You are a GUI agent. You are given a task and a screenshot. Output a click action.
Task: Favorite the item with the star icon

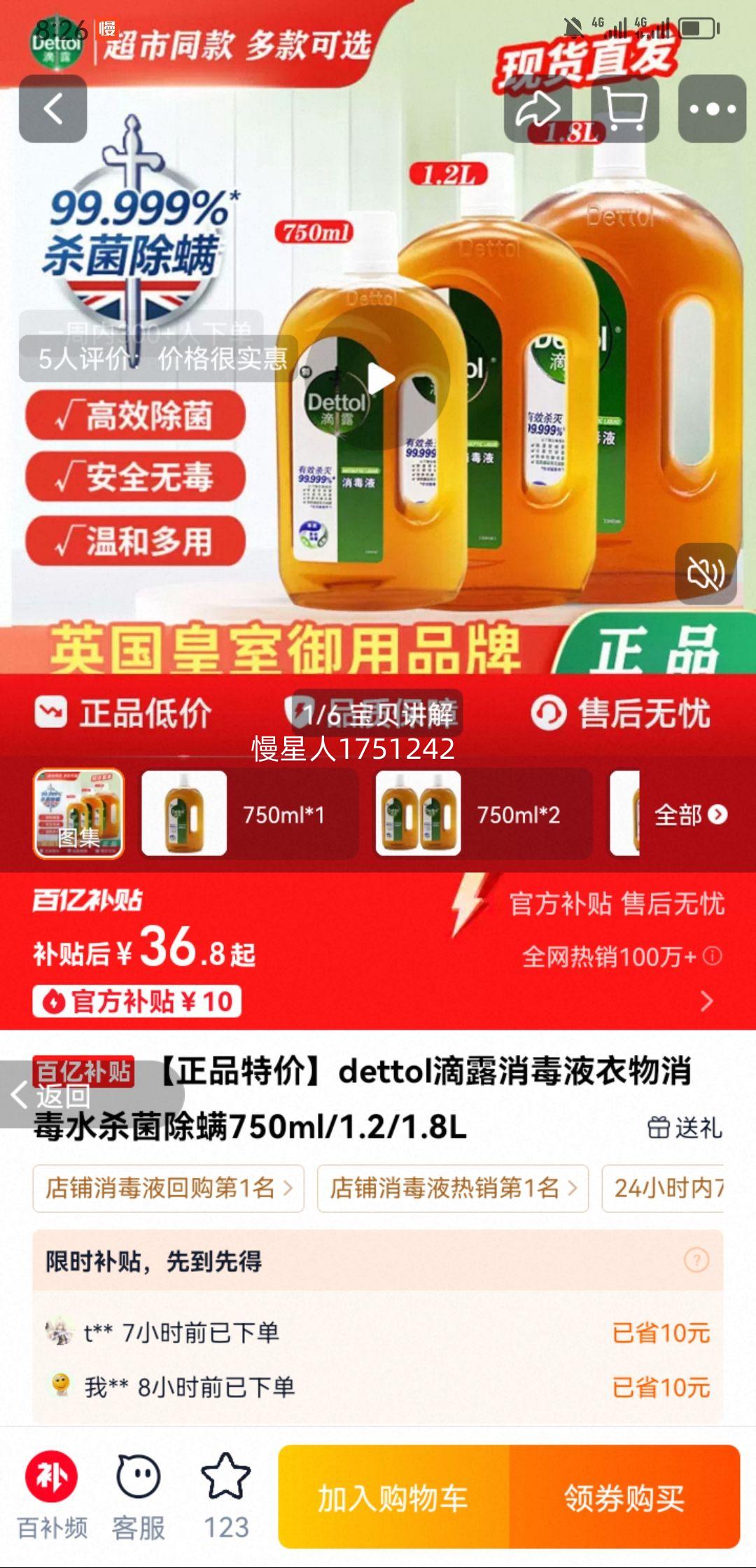[x=225, y=1494]
